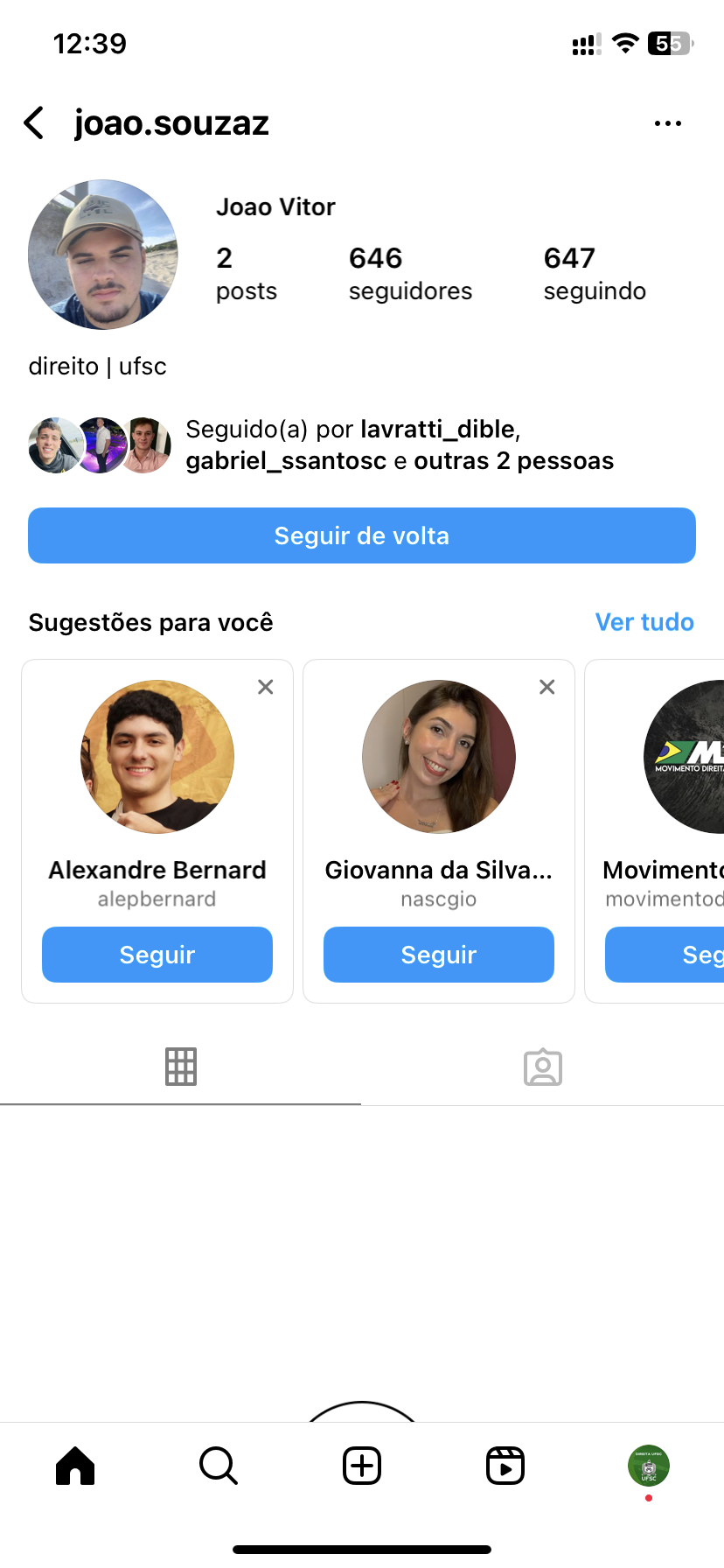The image size is (724, 1568).
Task: Open Ver tudo suggestions link
Action: [x=644, y=622]
